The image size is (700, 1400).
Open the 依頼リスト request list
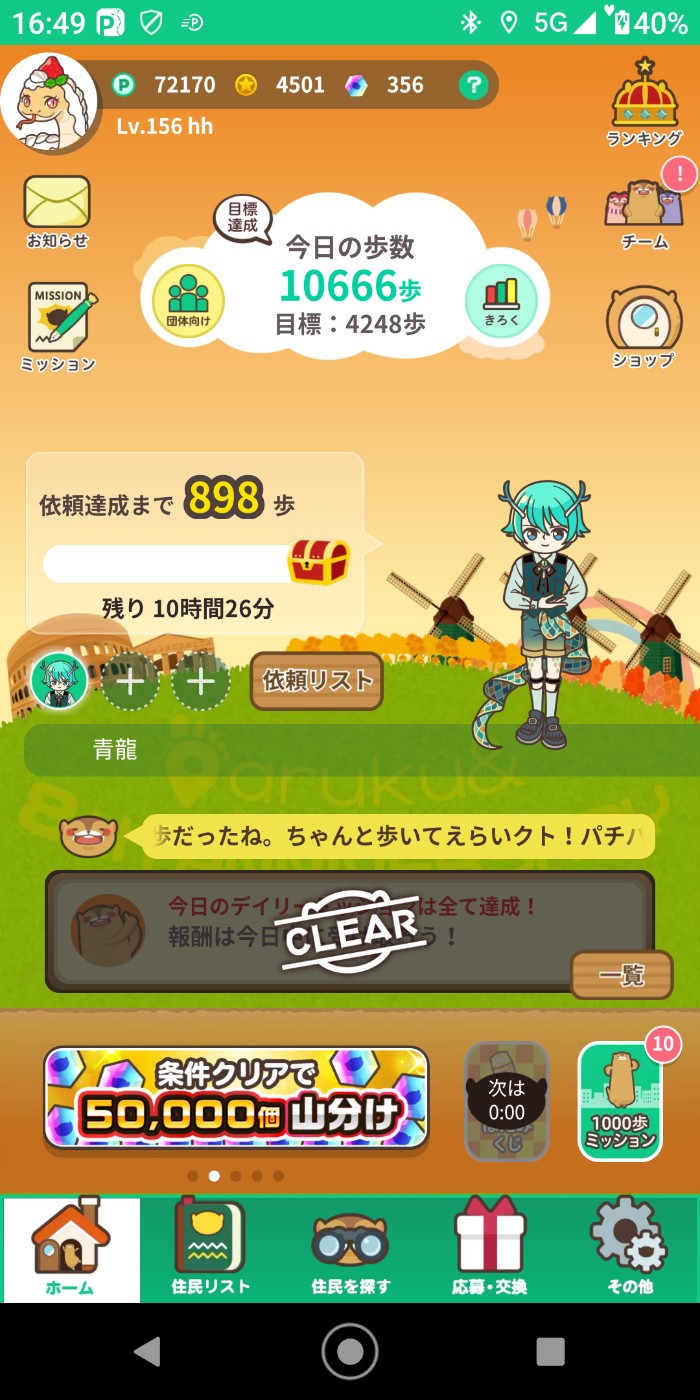317,681
